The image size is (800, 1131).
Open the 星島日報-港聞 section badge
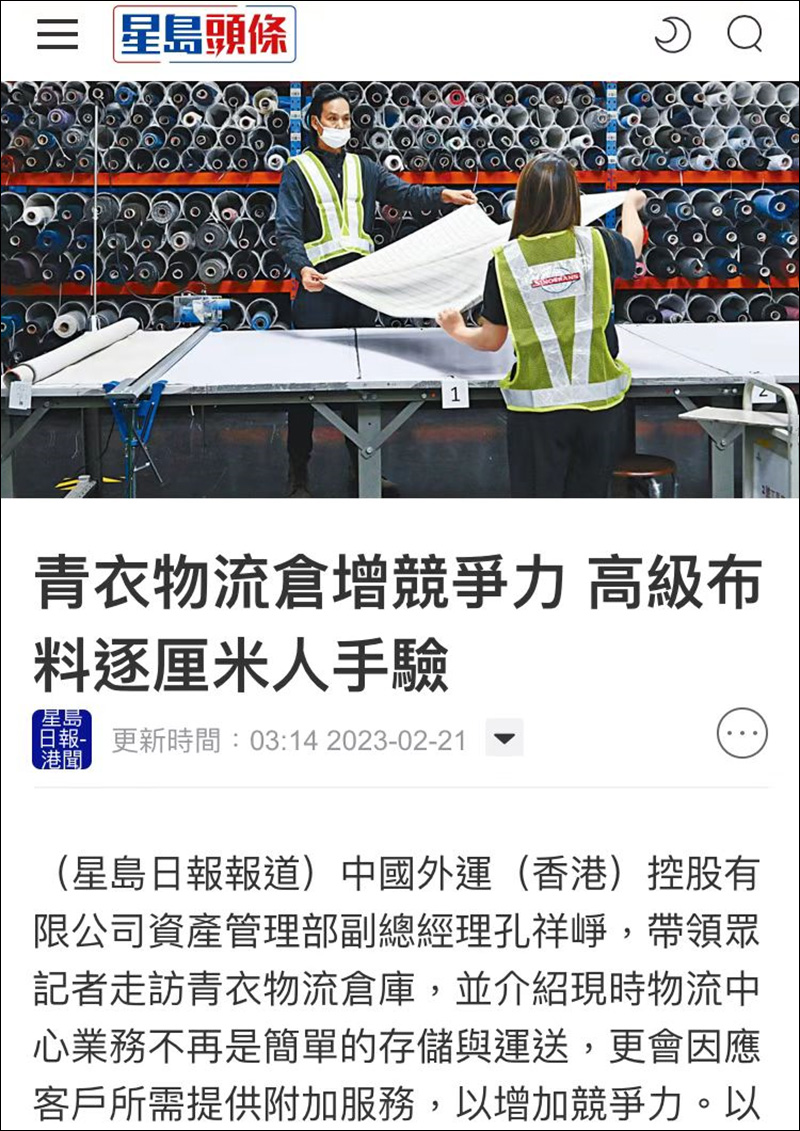62,739
